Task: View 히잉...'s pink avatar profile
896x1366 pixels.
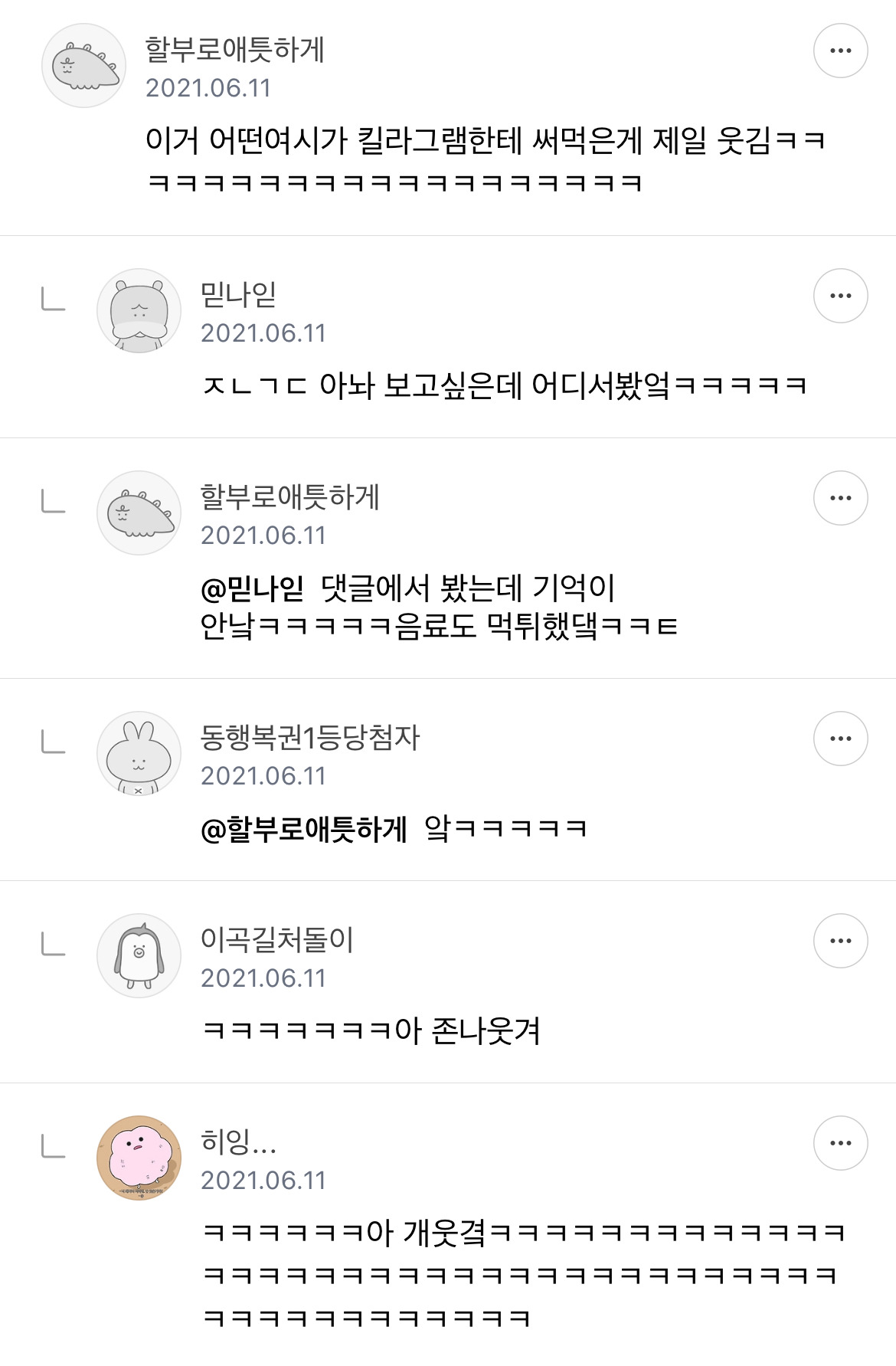Action: 139,1158
